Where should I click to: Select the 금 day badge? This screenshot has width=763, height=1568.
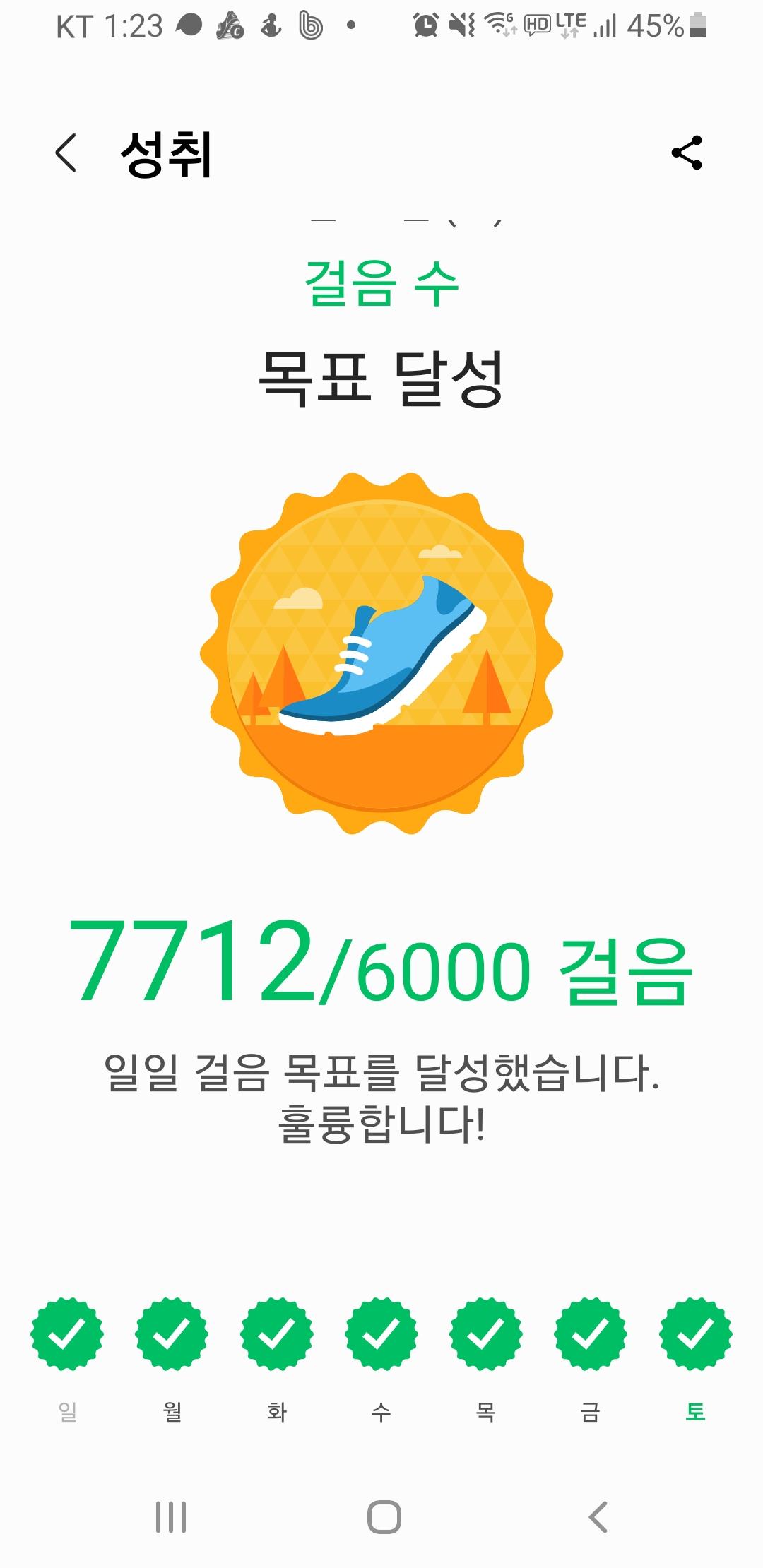[591, 1334]
